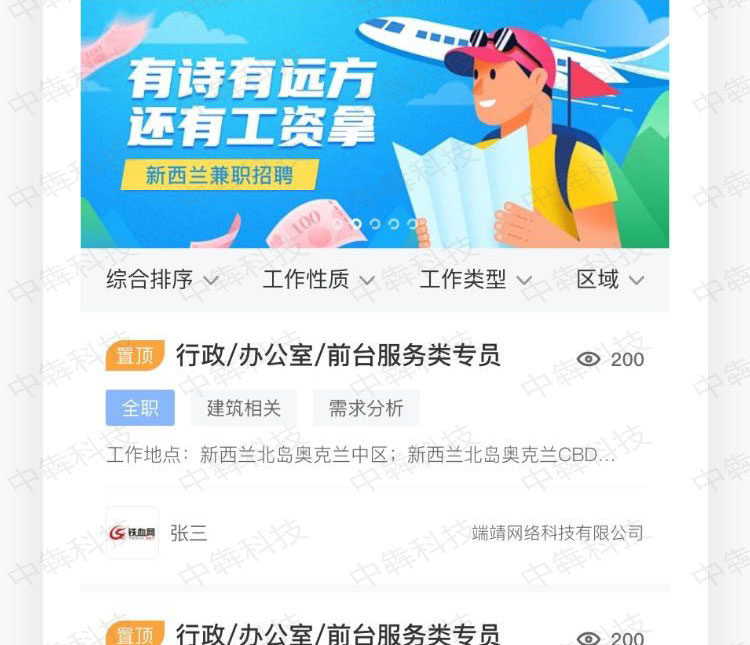Expand the 工作类型 filter dropdown

pyautogui.click(x=475, y=280)
